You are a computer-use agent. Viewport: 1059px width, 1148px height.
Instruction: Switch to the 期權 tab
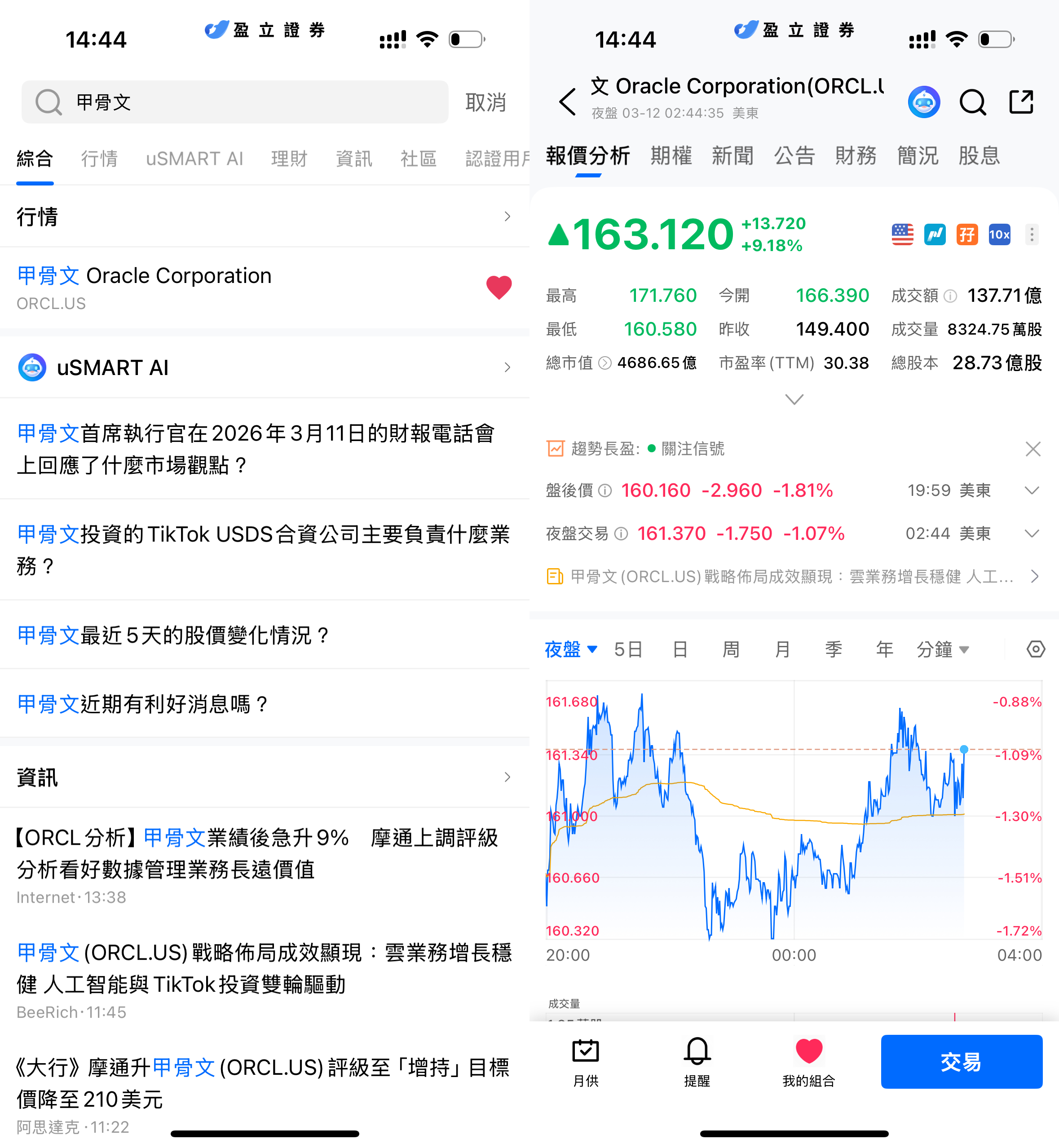point(671,156)
